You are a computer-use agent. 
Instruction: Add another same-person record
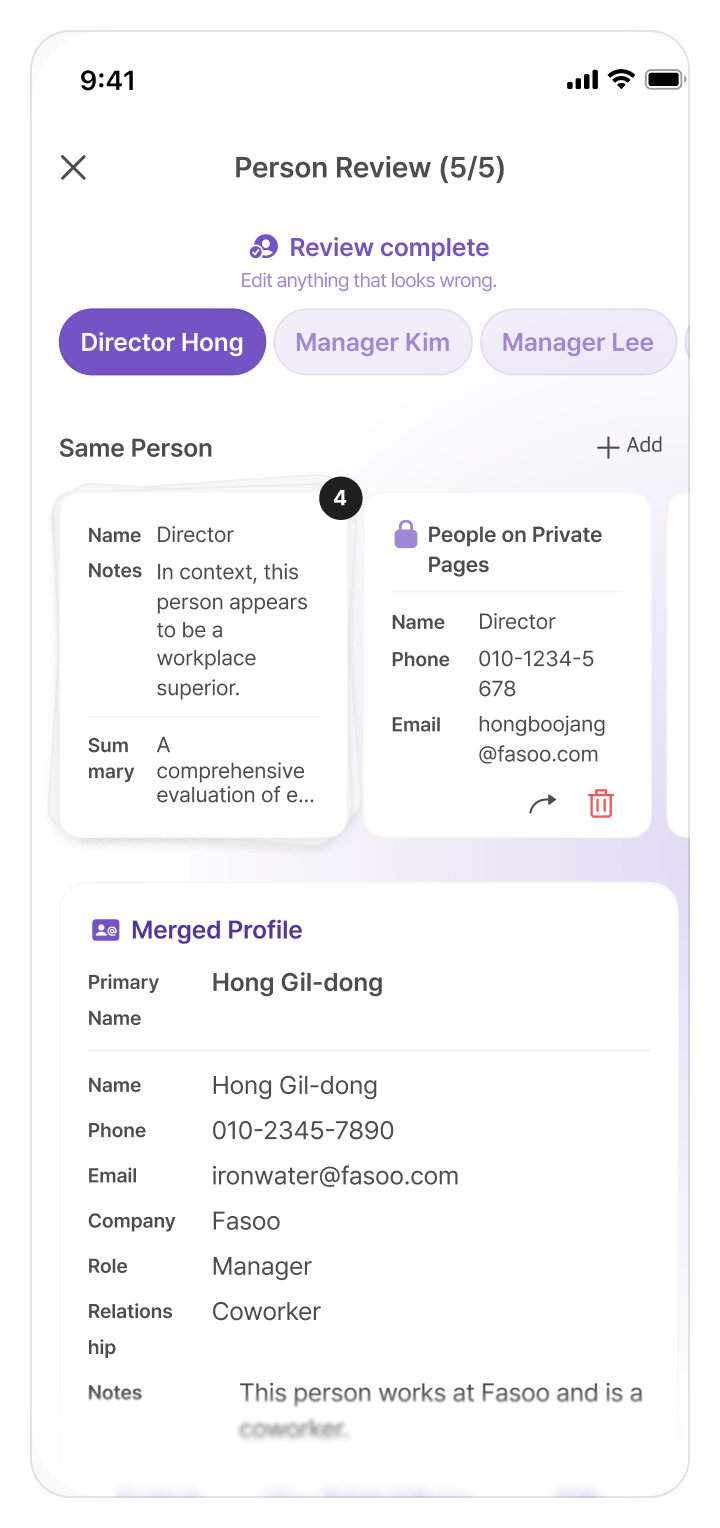tap(629, 446)
